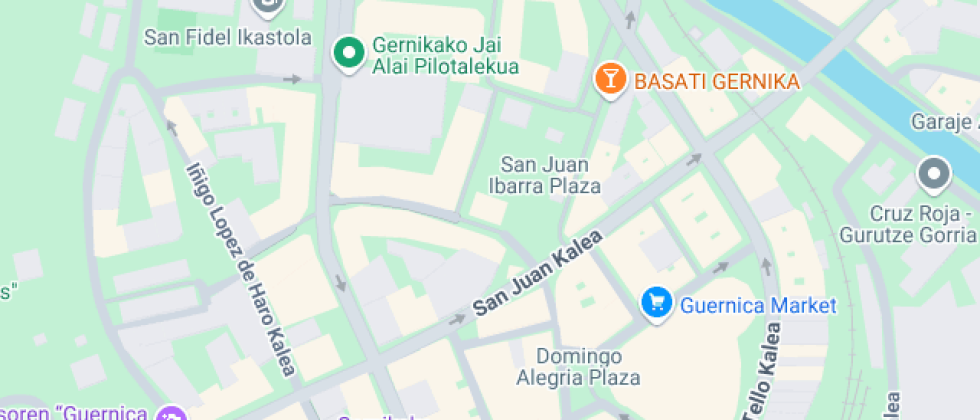Open Cruz Roja - Gurutze Gorria marker
Screen dimensions: 980x420
[934, 174]
